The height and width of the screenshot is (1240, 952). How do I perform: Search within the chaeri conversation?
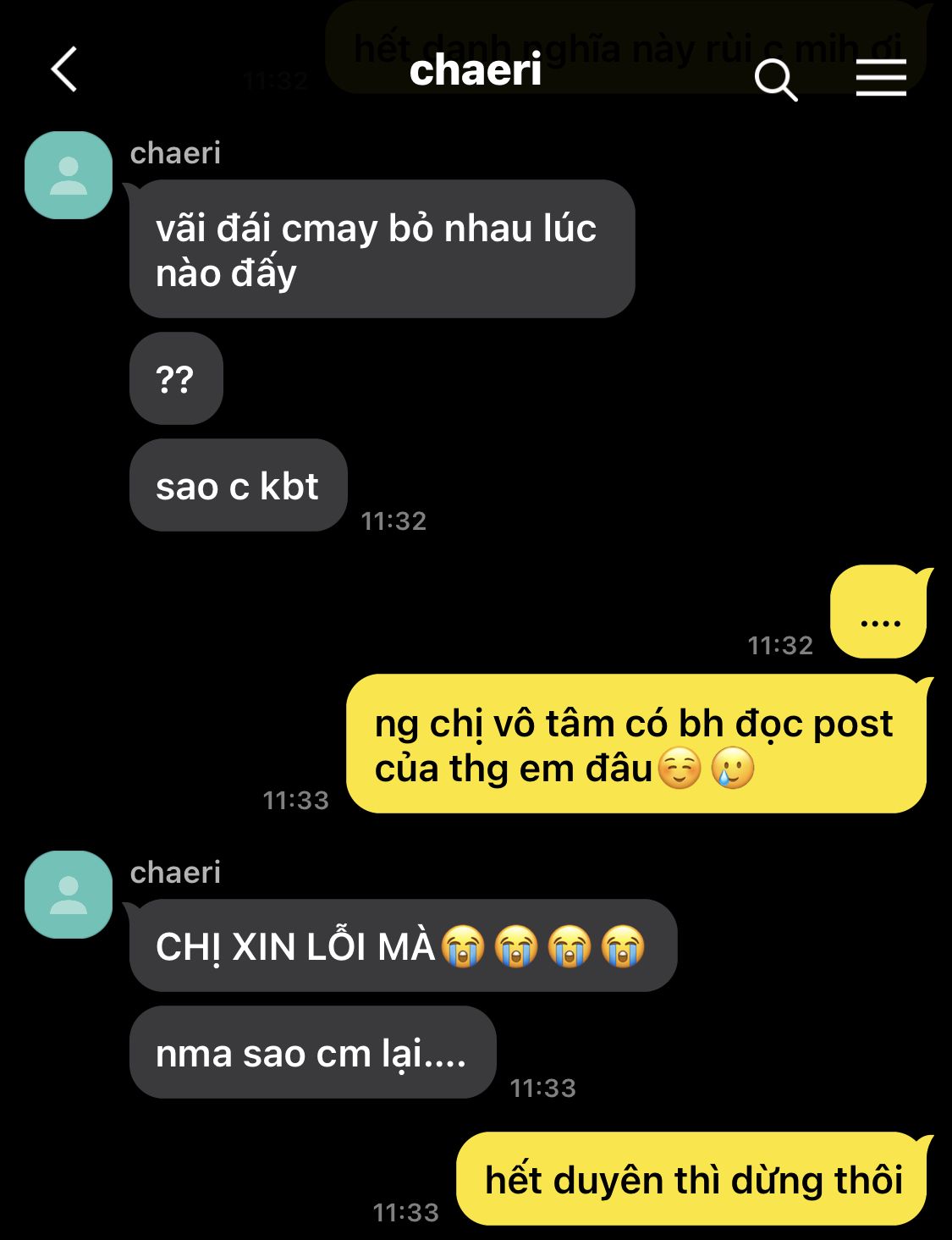pos(775,80)
